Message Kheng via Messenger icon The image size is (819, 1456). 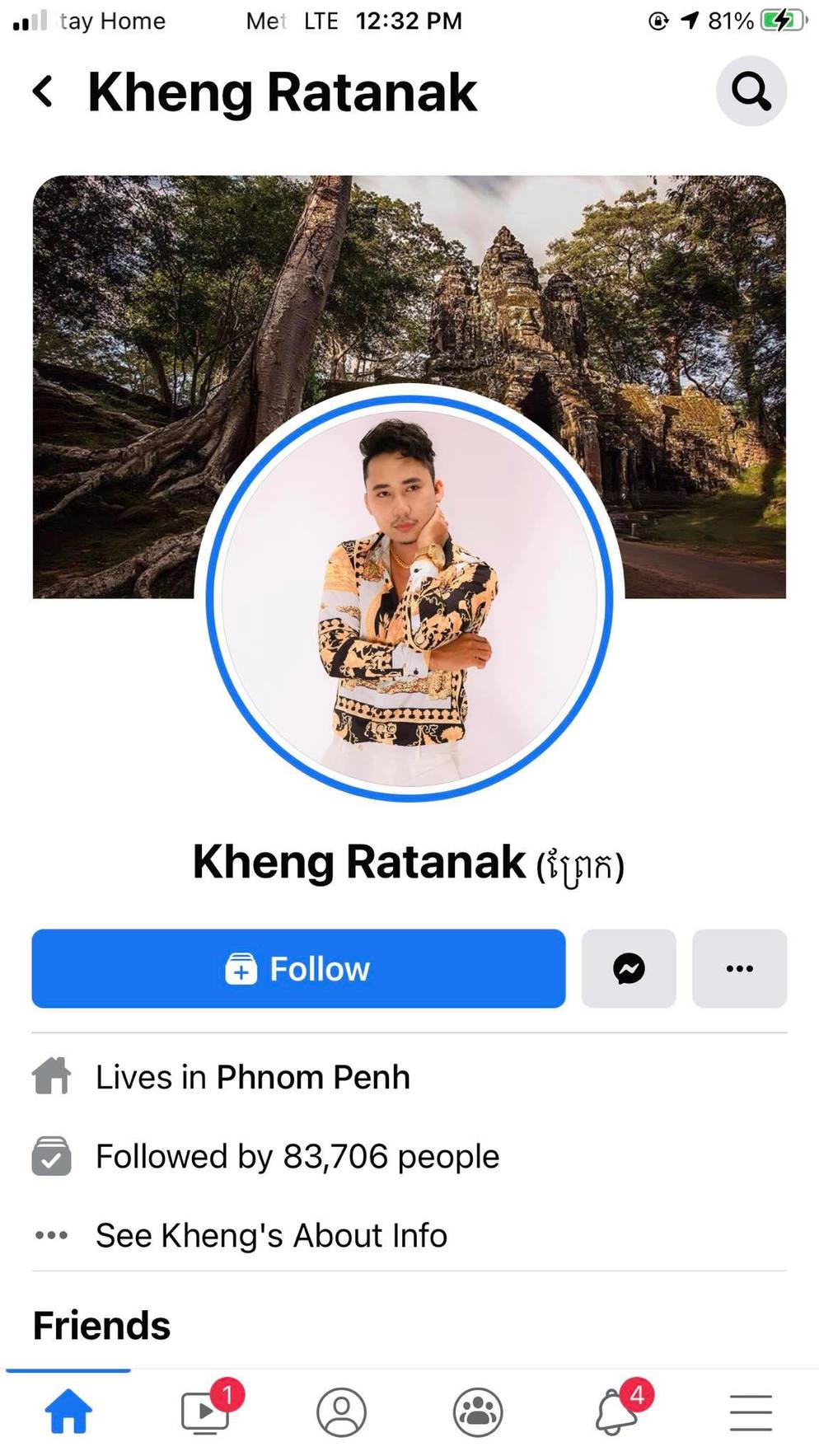629,968
